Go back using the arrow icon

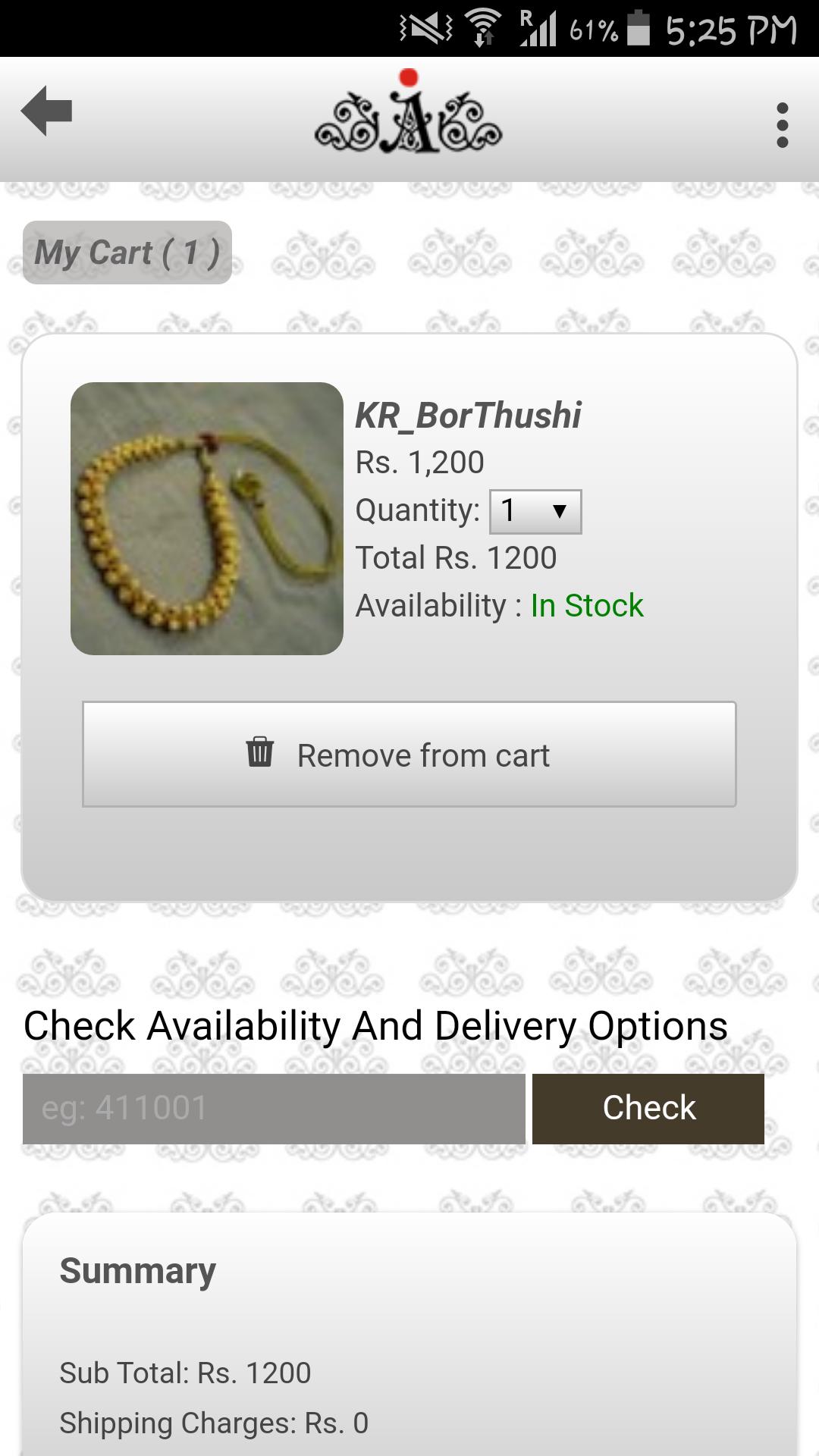(x=47, y=111)
